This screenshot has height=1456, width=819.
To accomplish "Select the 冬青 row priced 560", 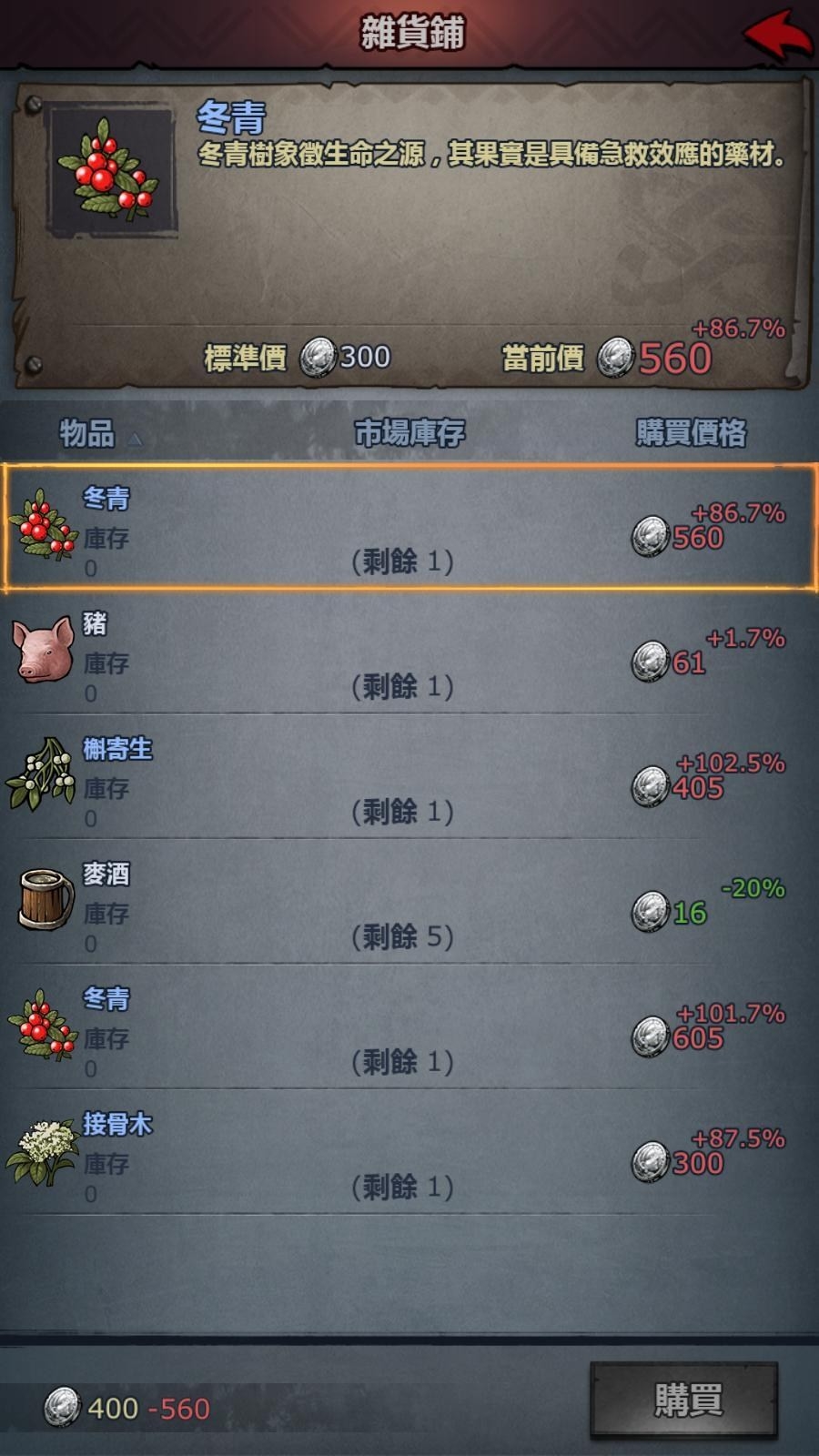I will point(409,528).
